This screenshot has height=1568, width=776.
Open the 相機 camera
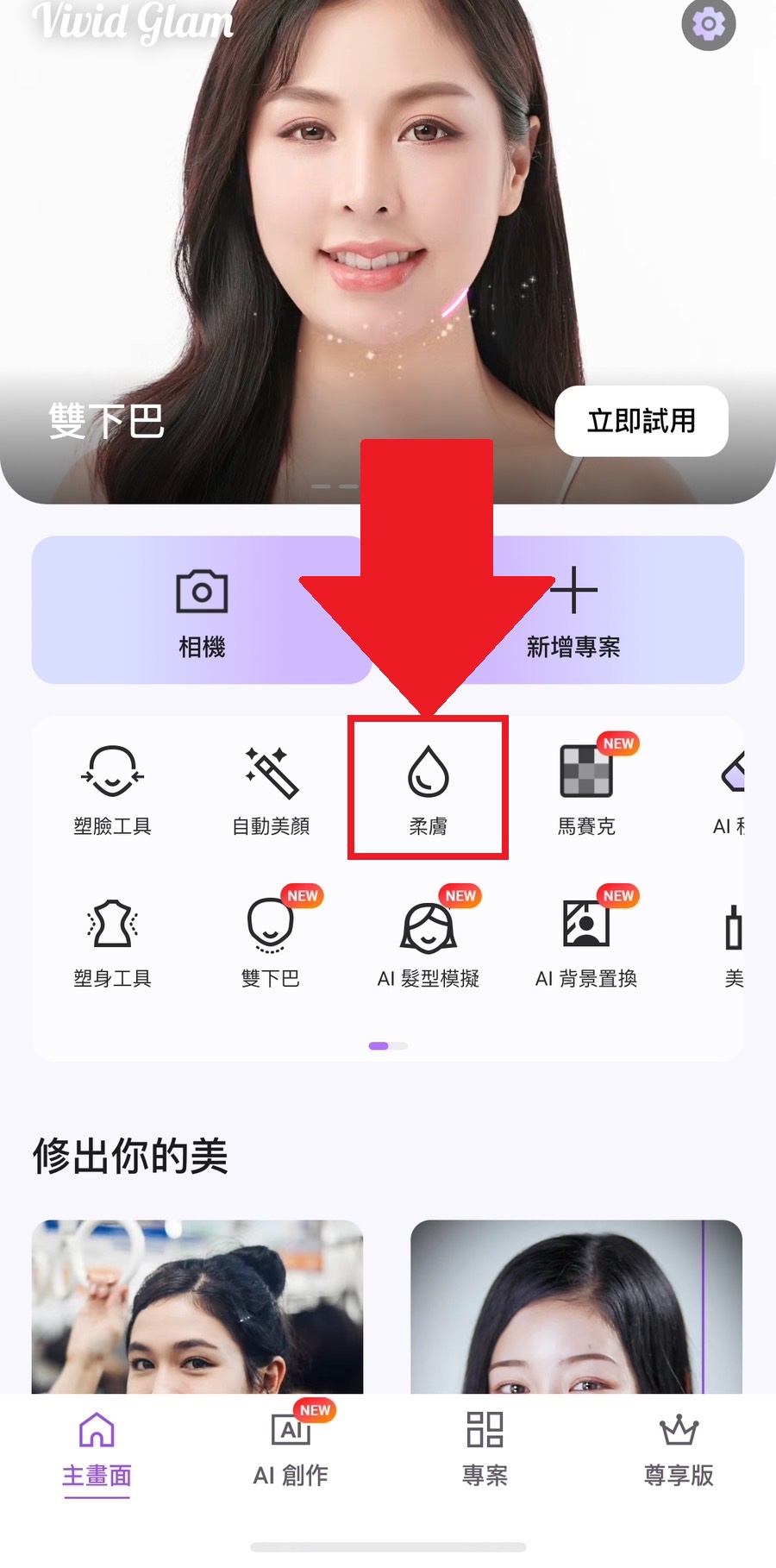click(x=201, y=611)
